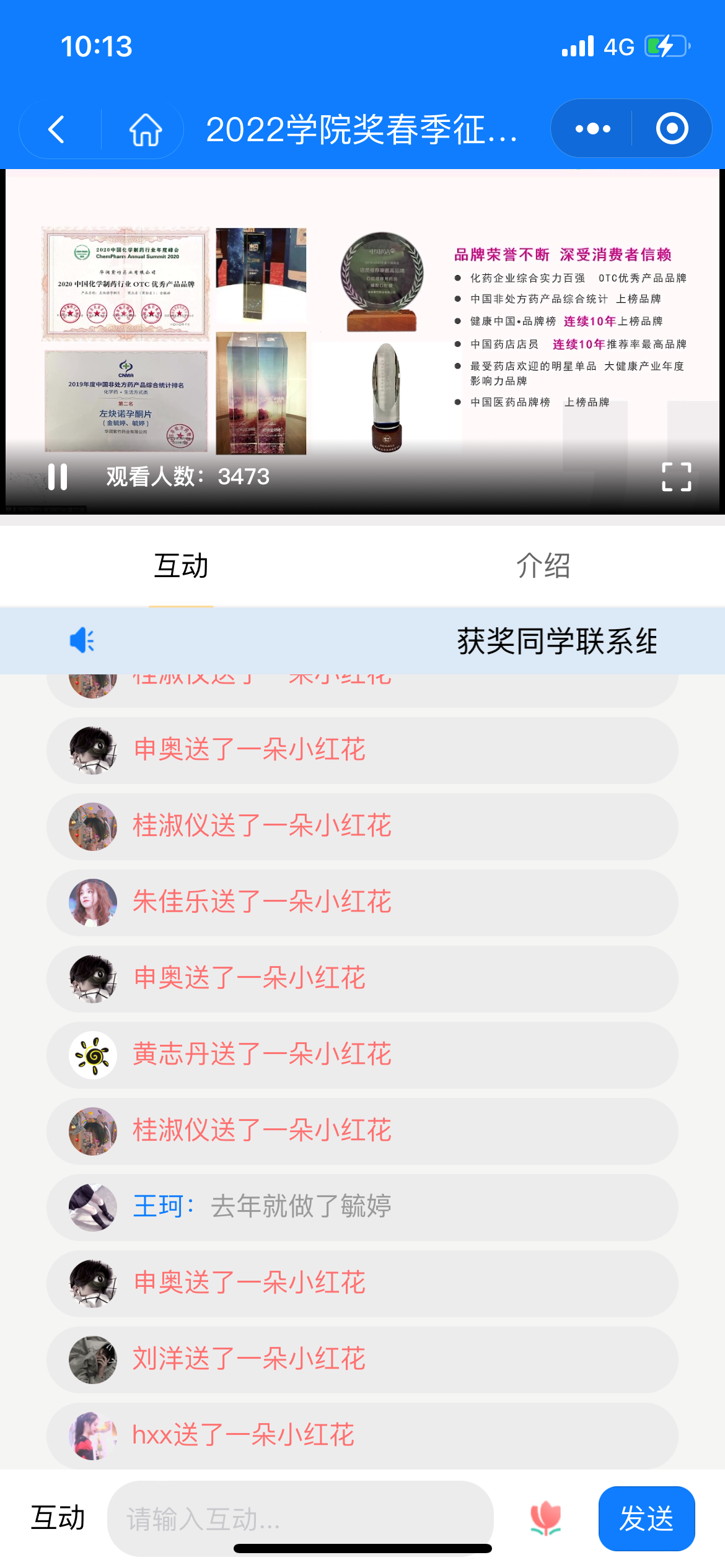Send a small red flower
The height and width of the screenshot is (1568, 725).
click(545, 1518)
